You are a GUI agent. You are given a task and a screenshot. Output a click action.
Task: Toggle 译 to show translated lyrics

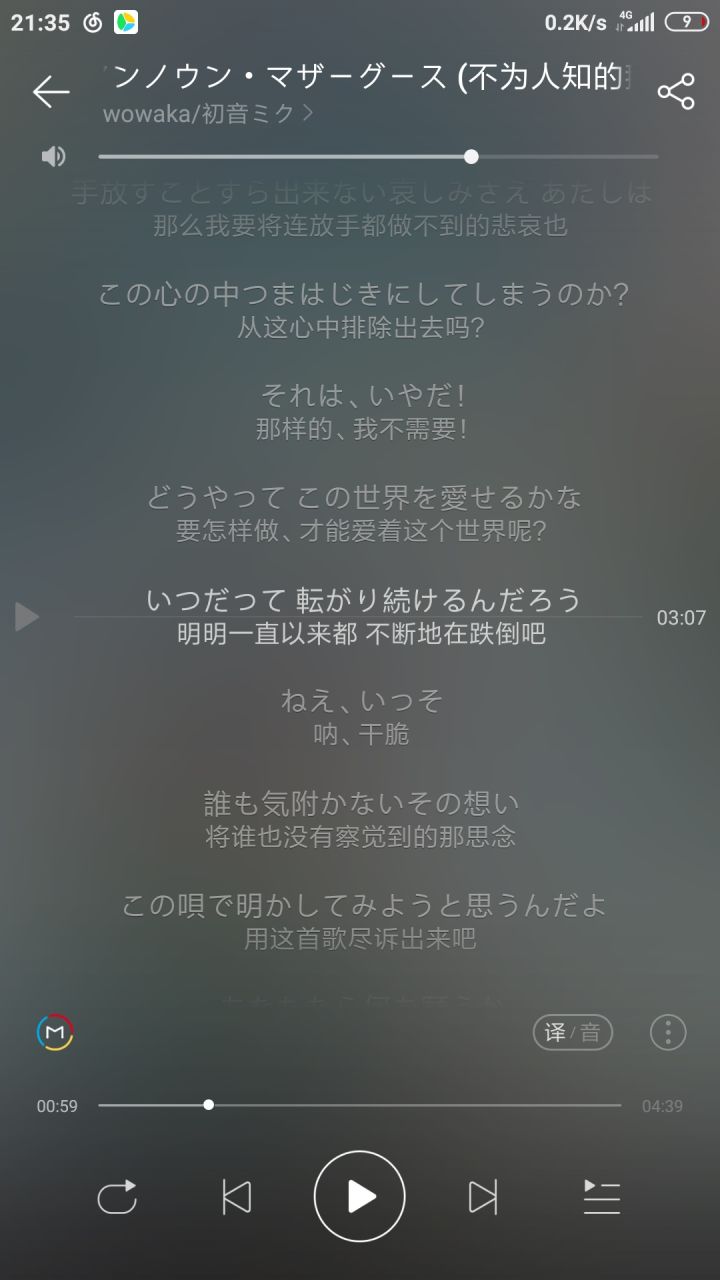(x=557, y=1034)
